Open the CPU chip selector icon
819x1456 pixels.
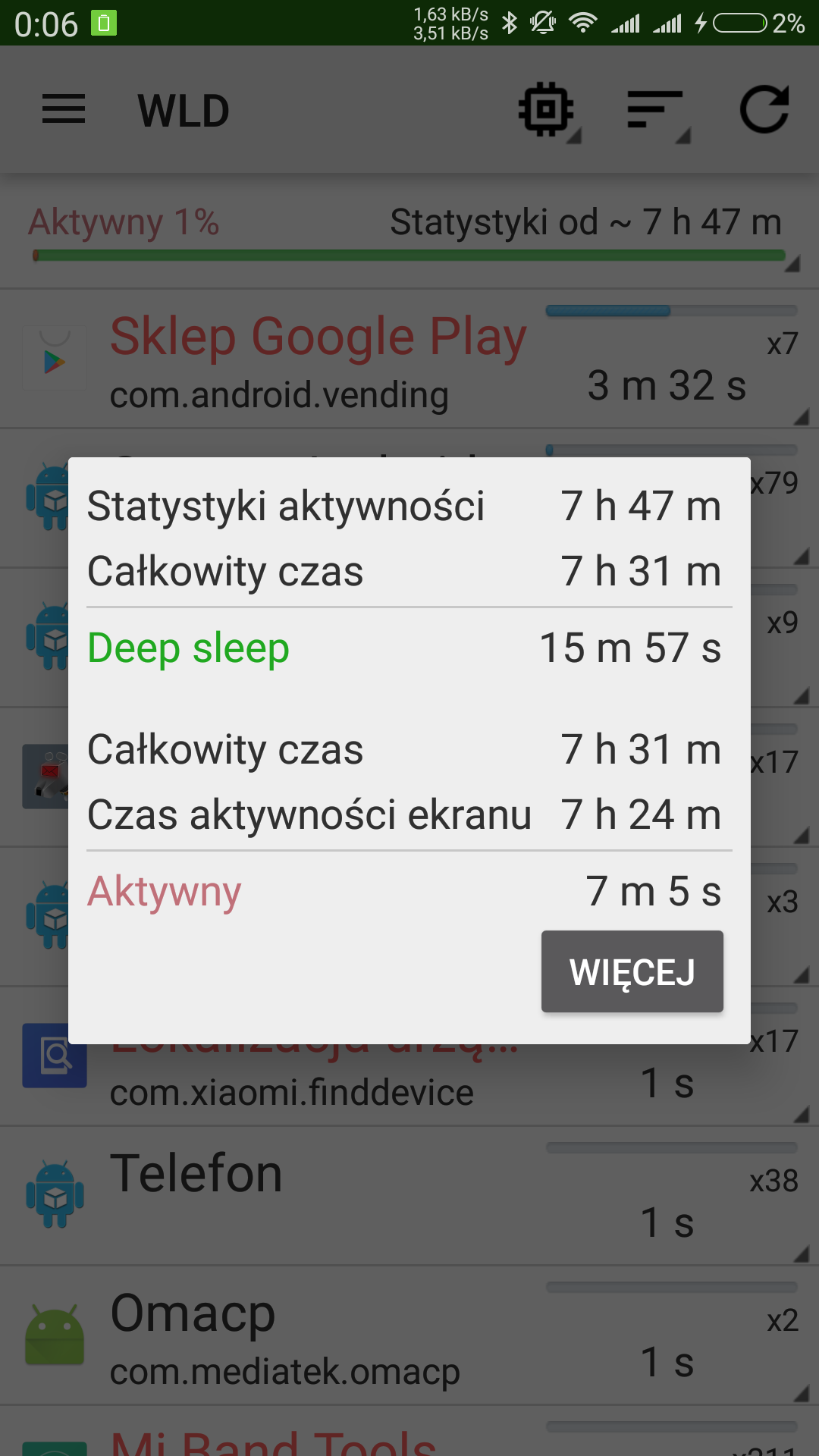(x=547, y=111)
